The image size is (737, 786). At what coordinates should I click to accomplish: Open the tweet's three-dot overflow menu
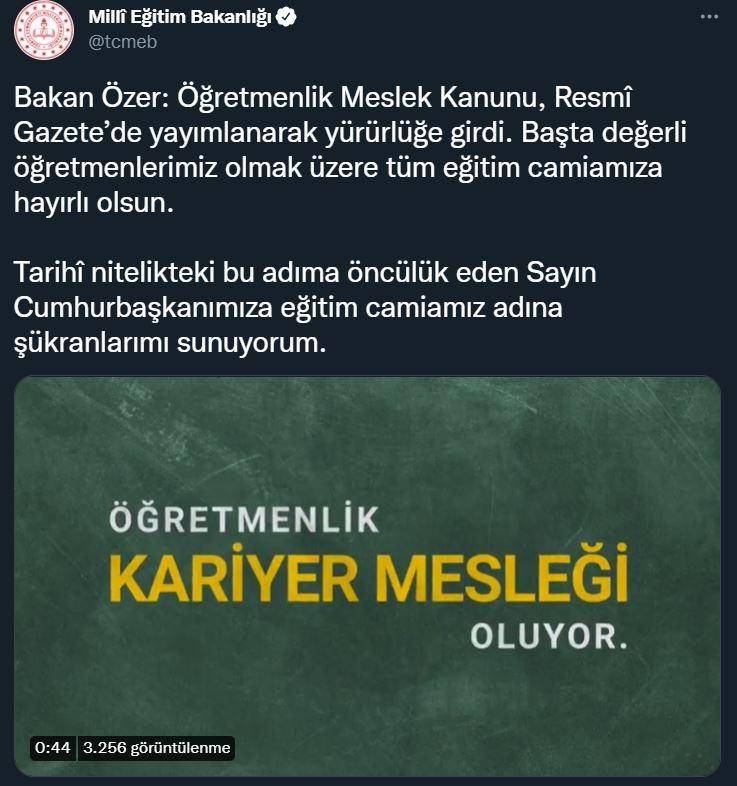coord(709,18)
